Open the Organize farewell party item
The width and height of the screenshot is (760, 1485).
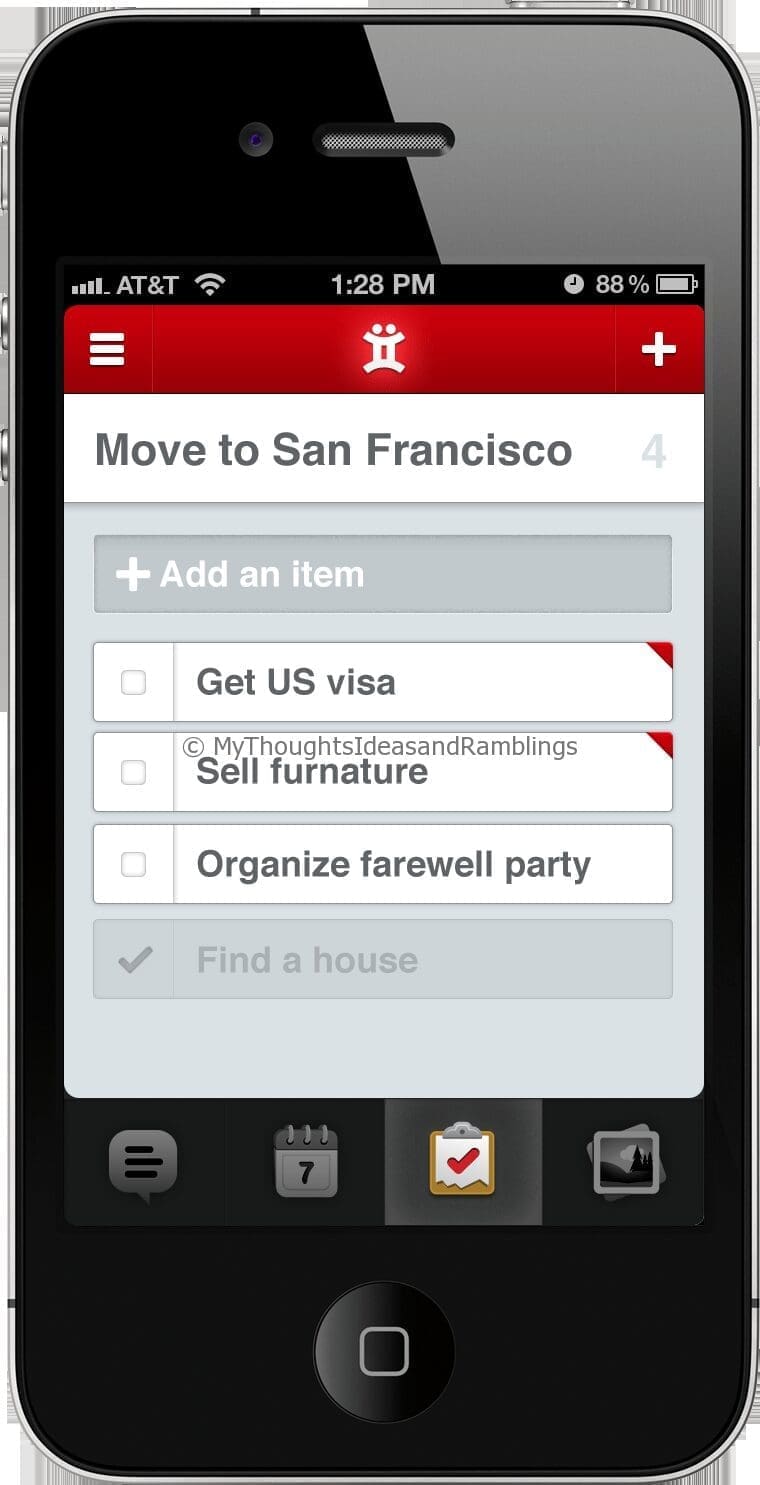423,864
